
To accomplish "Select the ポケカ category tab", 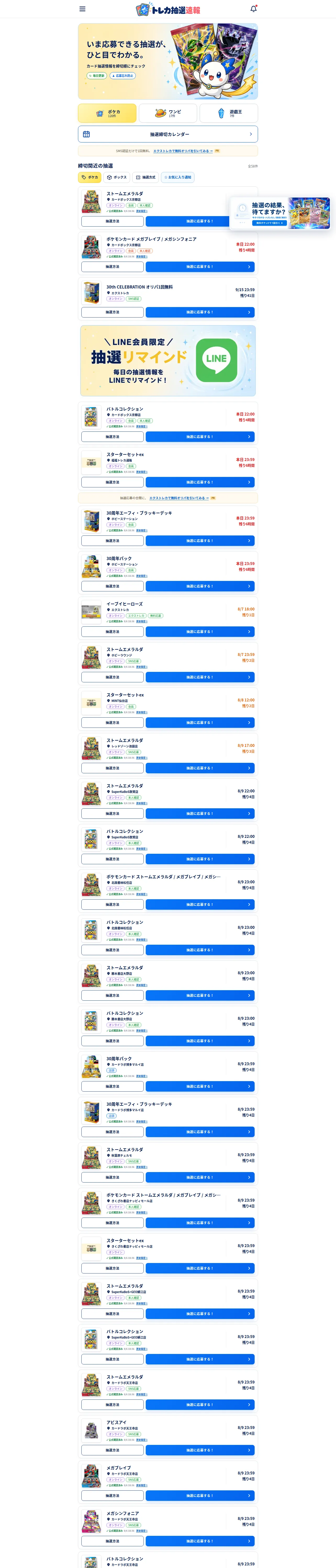I will [x=107, y=113].
